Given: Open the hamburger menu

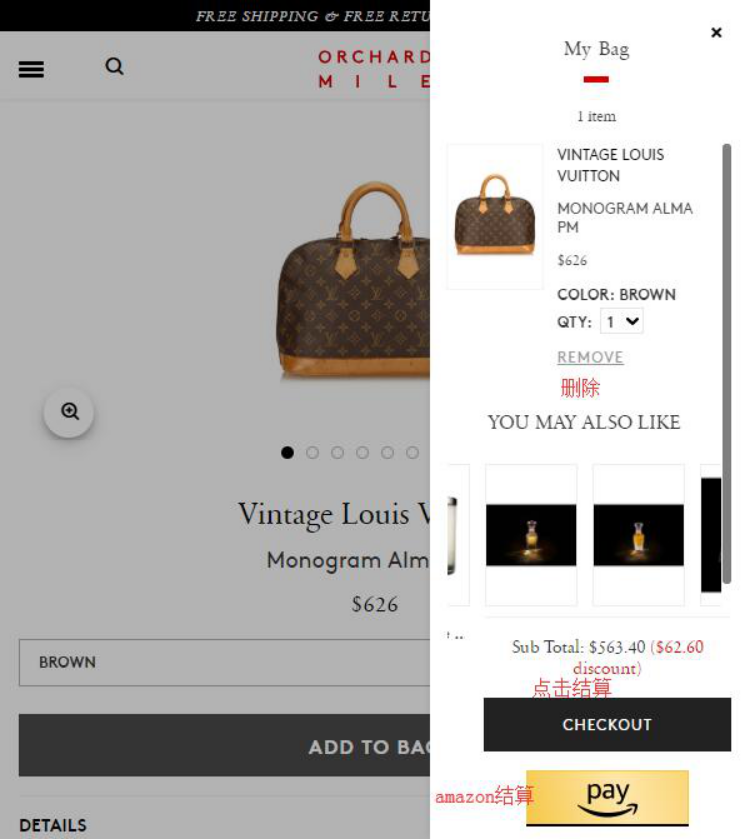Looking at the screenshot, I should (x=31, y=69).
